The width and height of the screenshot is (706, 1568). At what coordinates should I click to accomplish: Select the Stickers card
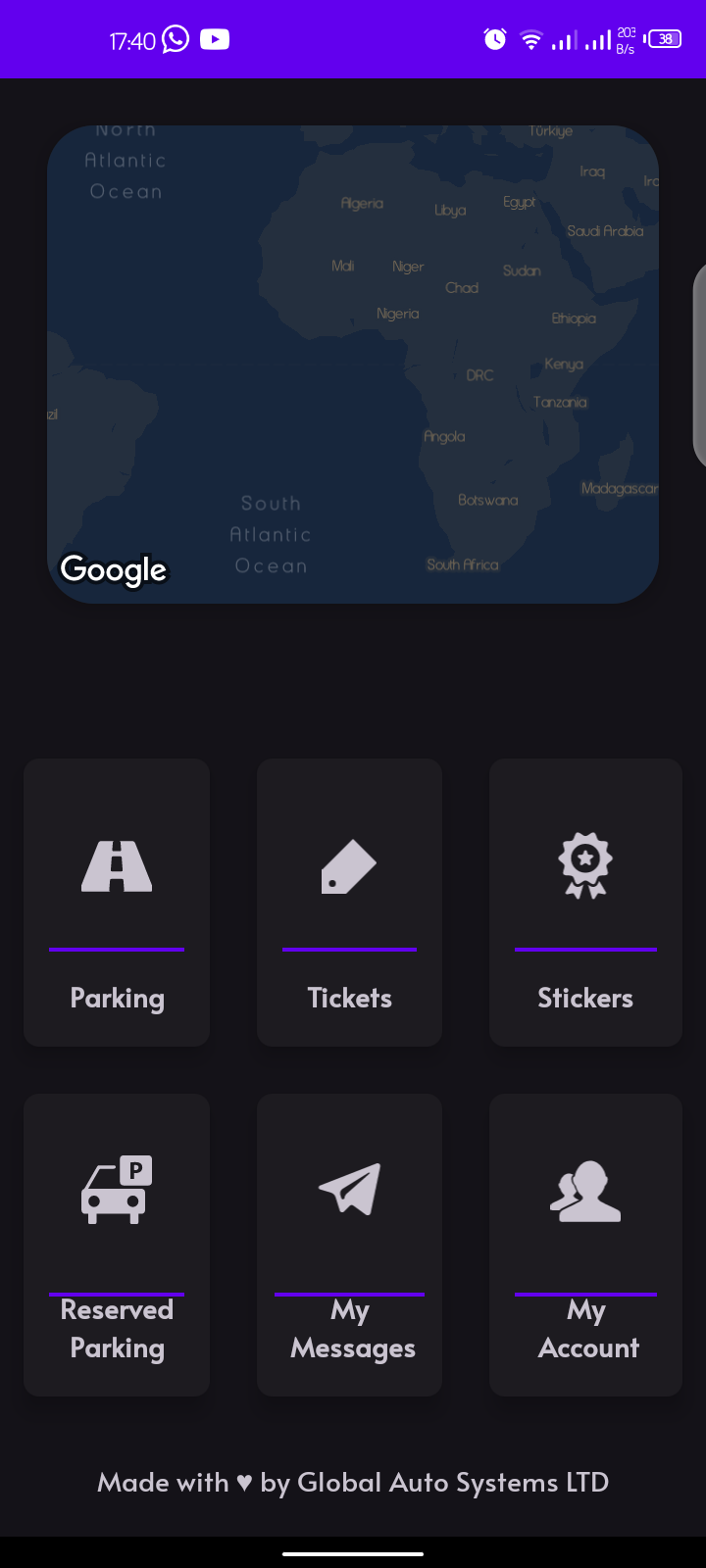585,902
